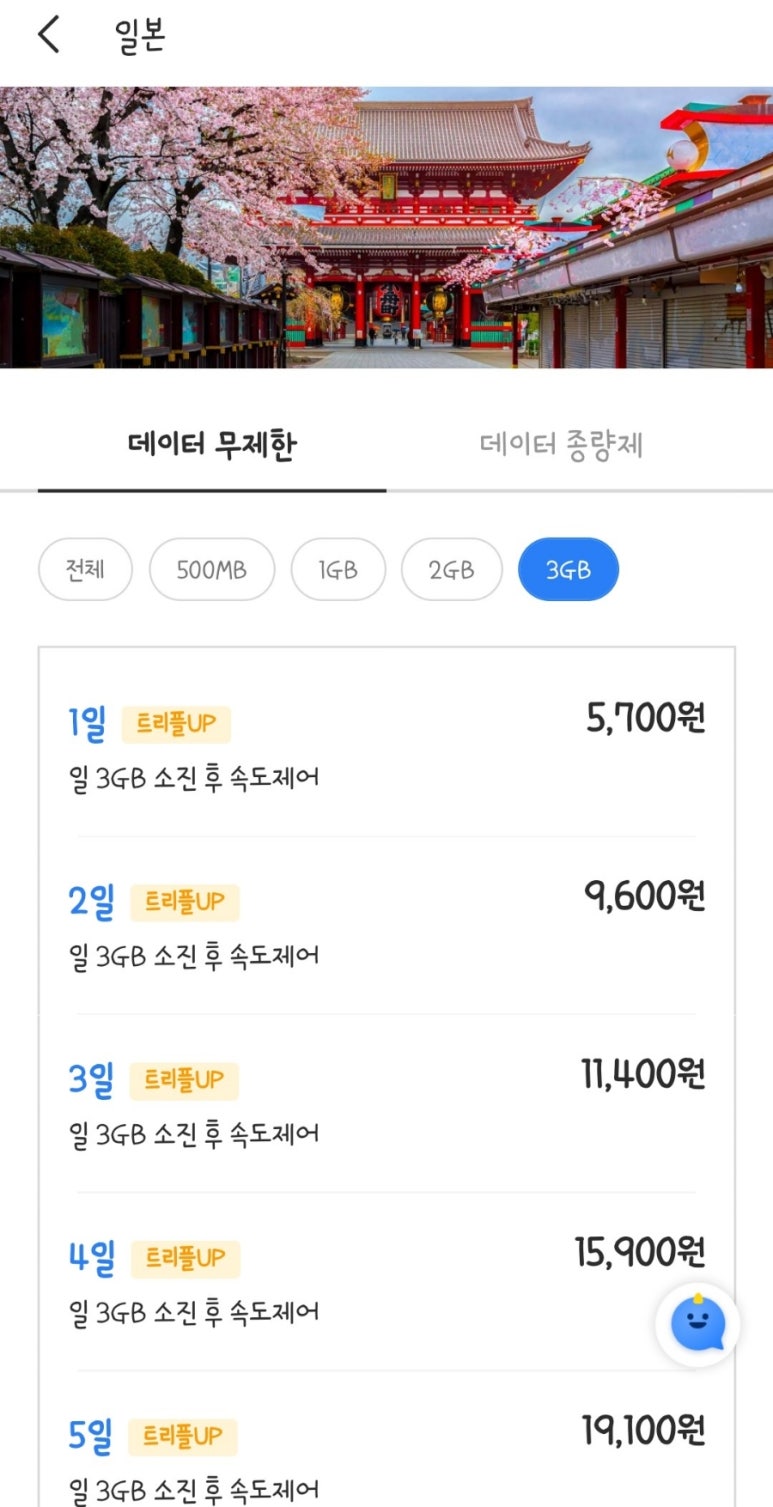The width and height of the screenshot is (773, 1507).
Task: Select the 2일 plan for 9,600원
Action: point(387,926)
